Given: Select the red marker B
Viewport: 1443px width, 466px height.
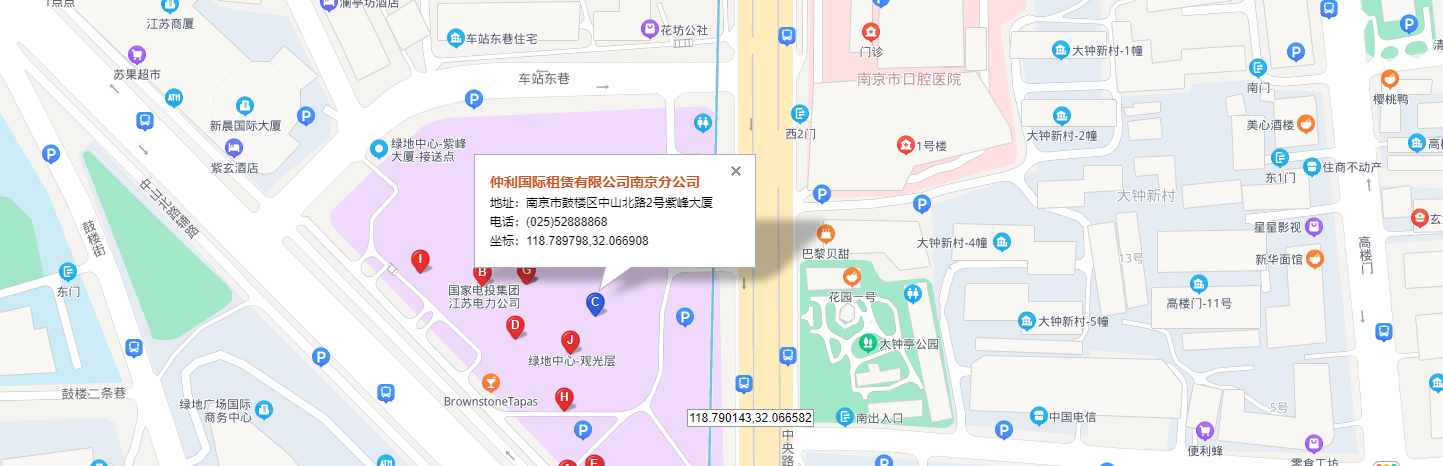Looking at the screenshot, I should (x=482, y=273).
